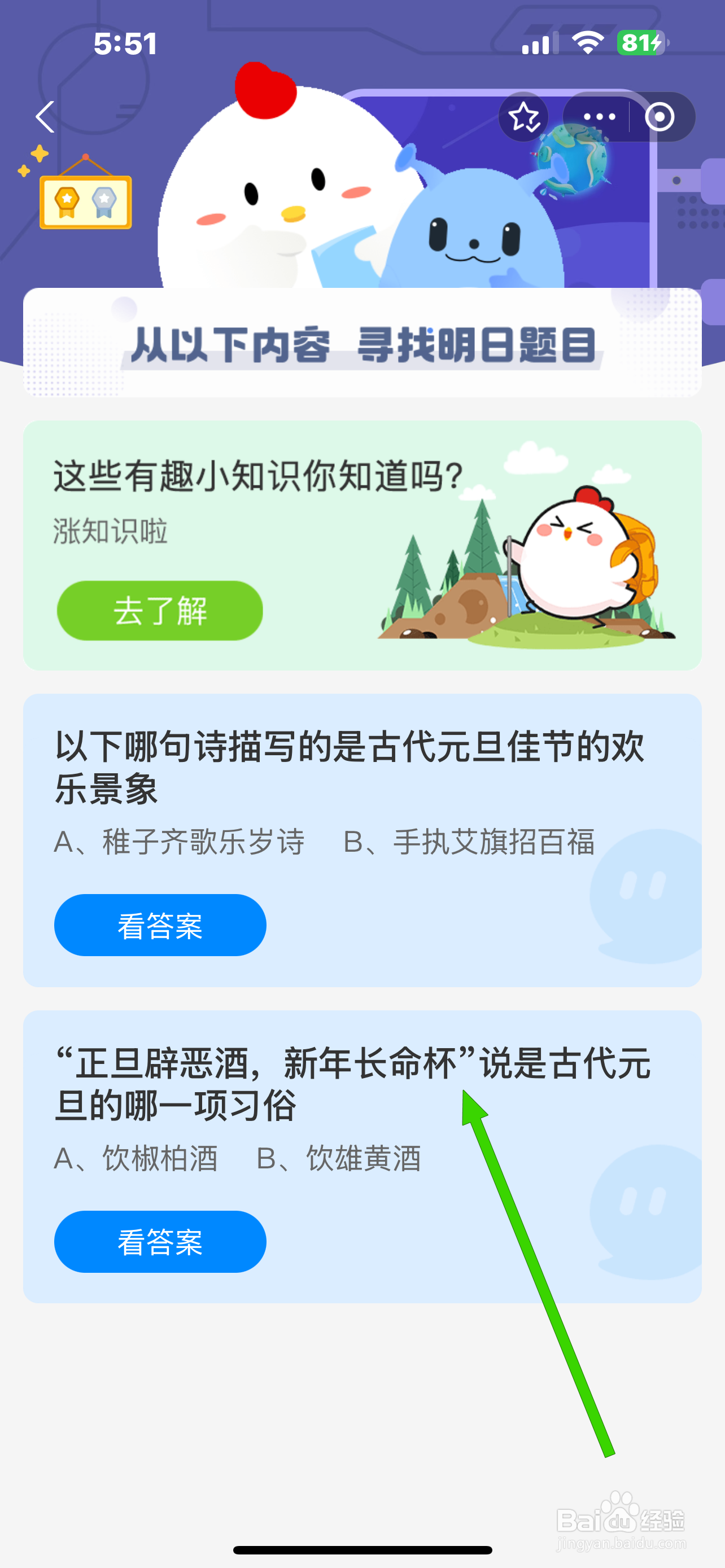Viewport: 725px width, 1568px height.
Task: Tap the back arrow at top left
Action: pyautogui.click(x=45, y=116)
